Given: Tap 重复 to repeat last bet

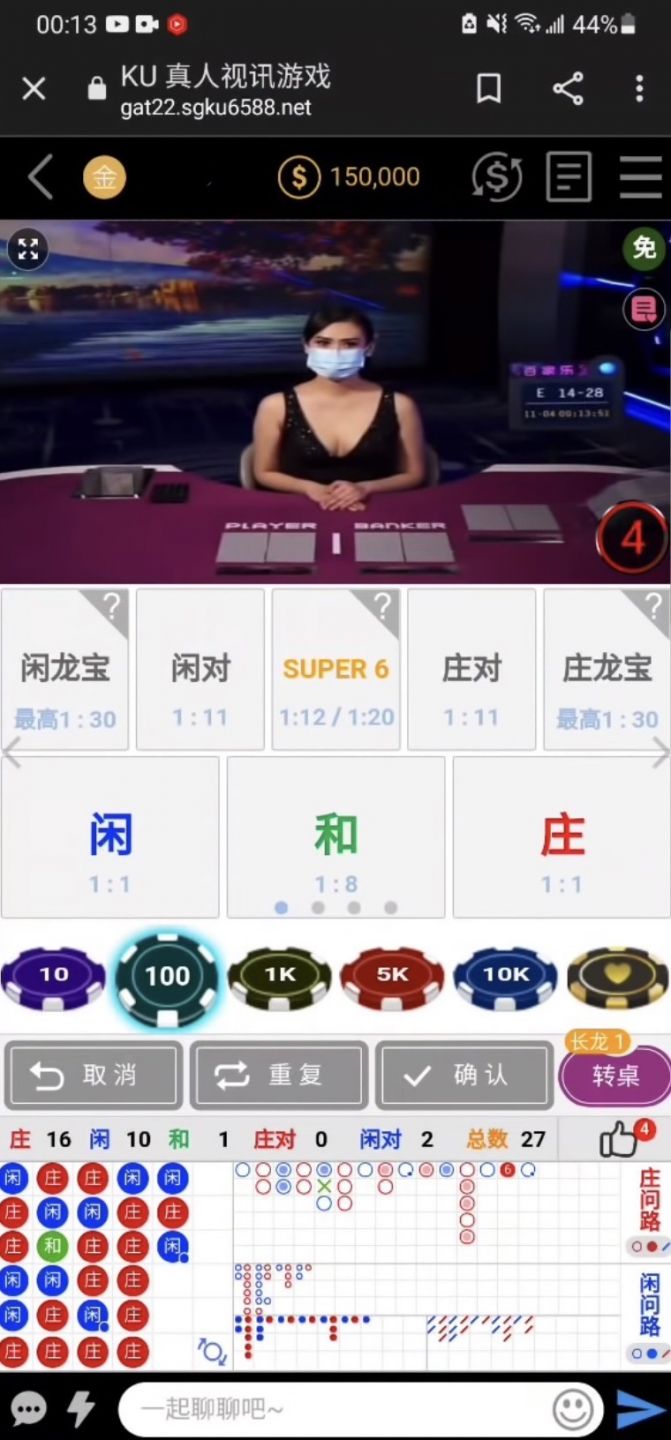Looking at the screenshot, I should (x=279, y=1076).
